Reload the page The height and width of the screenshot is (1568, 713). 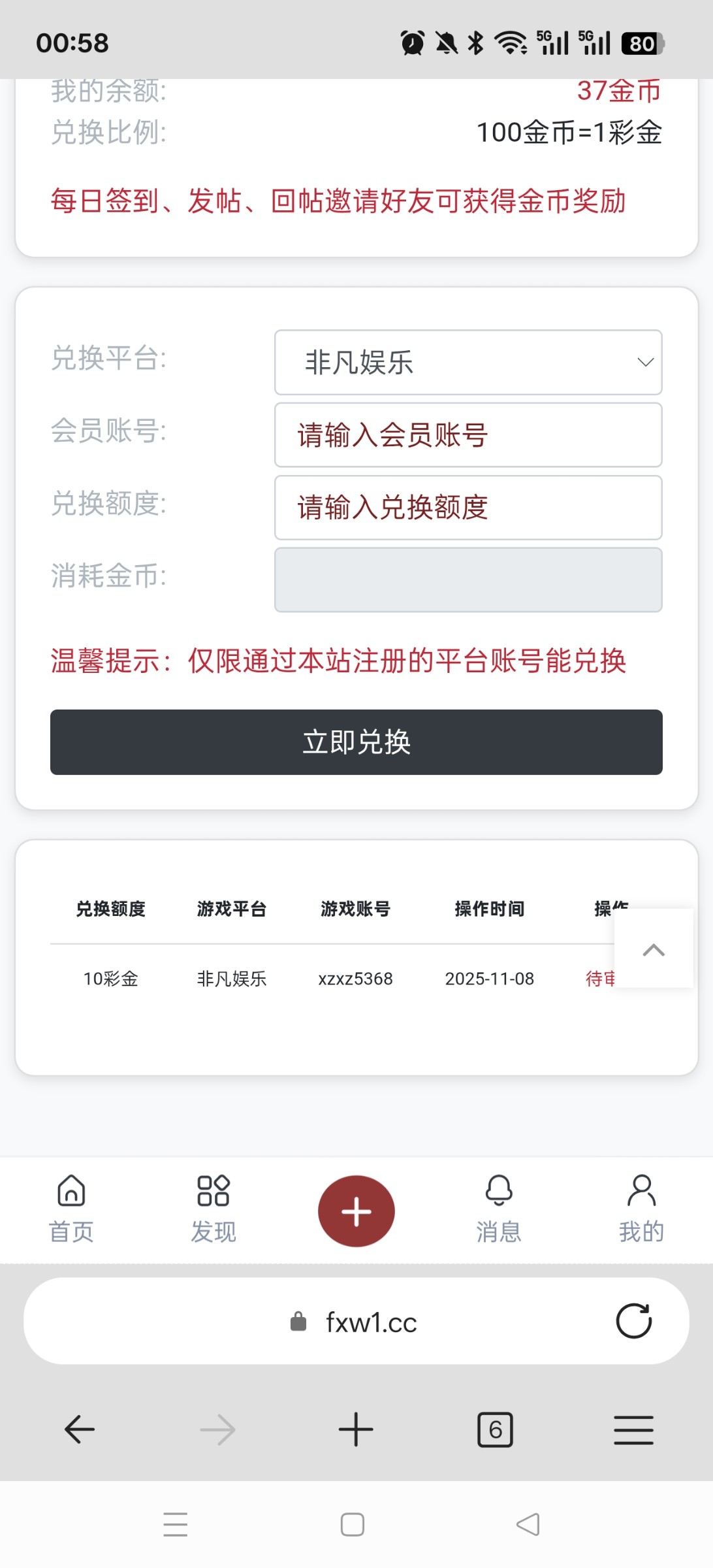[x=633, y=1322]
